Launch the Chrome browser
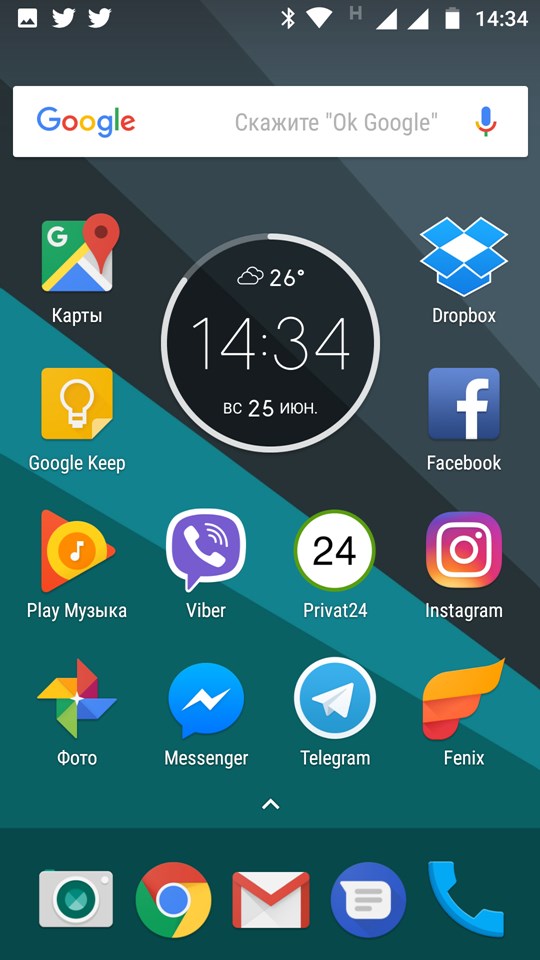540x960 pixels. click(x=173, y=900)
